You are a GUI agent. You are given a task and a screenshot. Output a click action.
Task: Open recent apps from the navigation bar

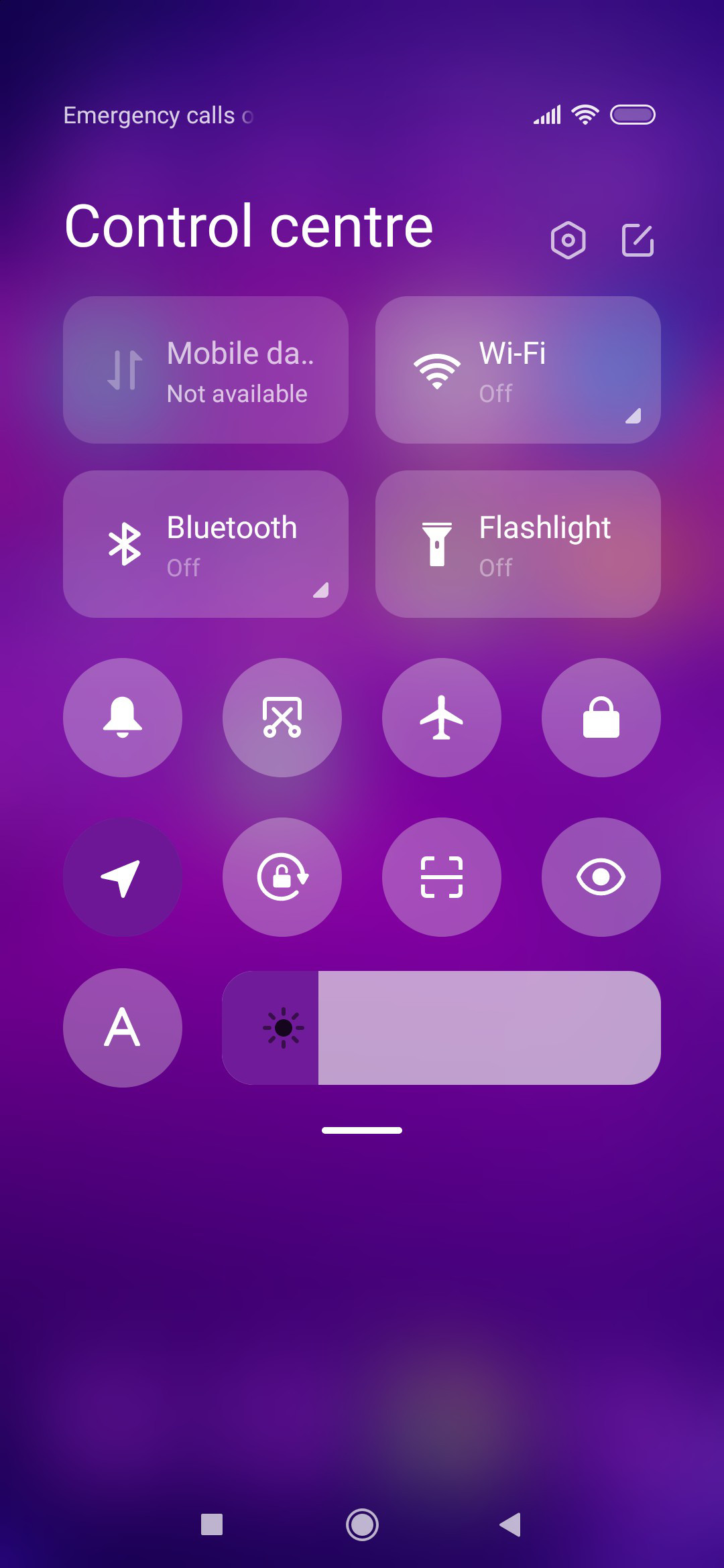coord(212,1524)
